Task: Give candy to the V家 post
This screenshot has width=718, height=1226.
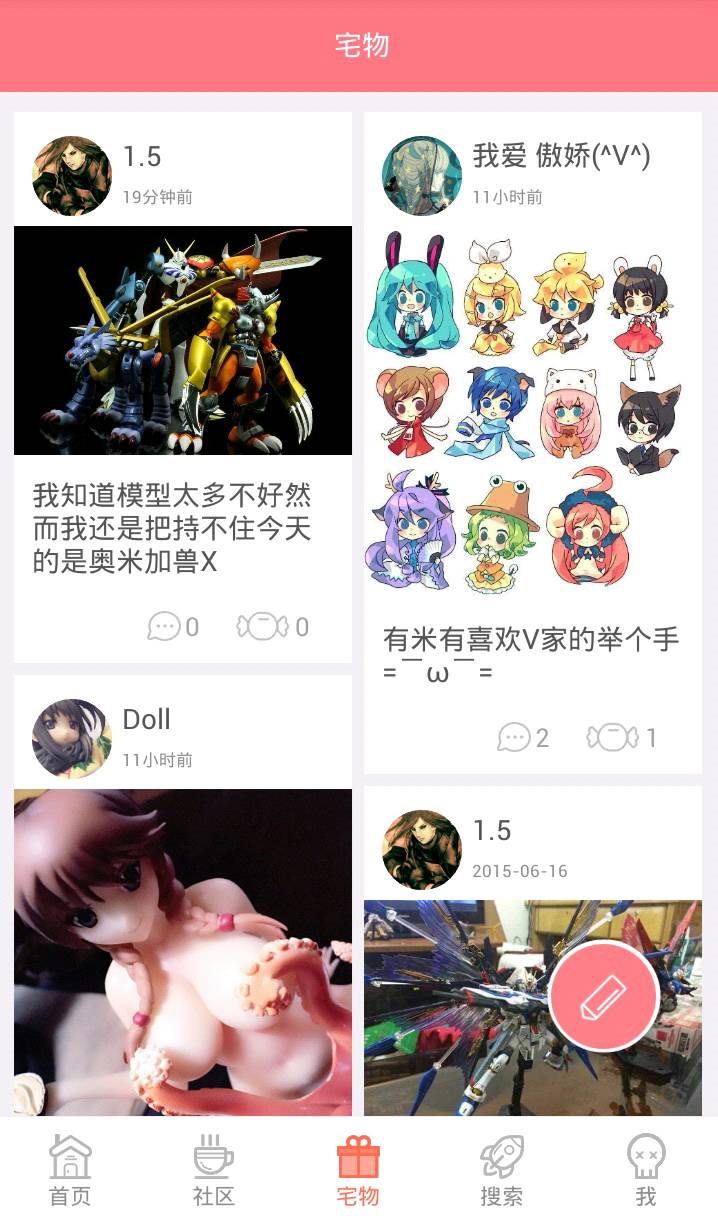Action: pyautogui.click(x=622, y=738)
